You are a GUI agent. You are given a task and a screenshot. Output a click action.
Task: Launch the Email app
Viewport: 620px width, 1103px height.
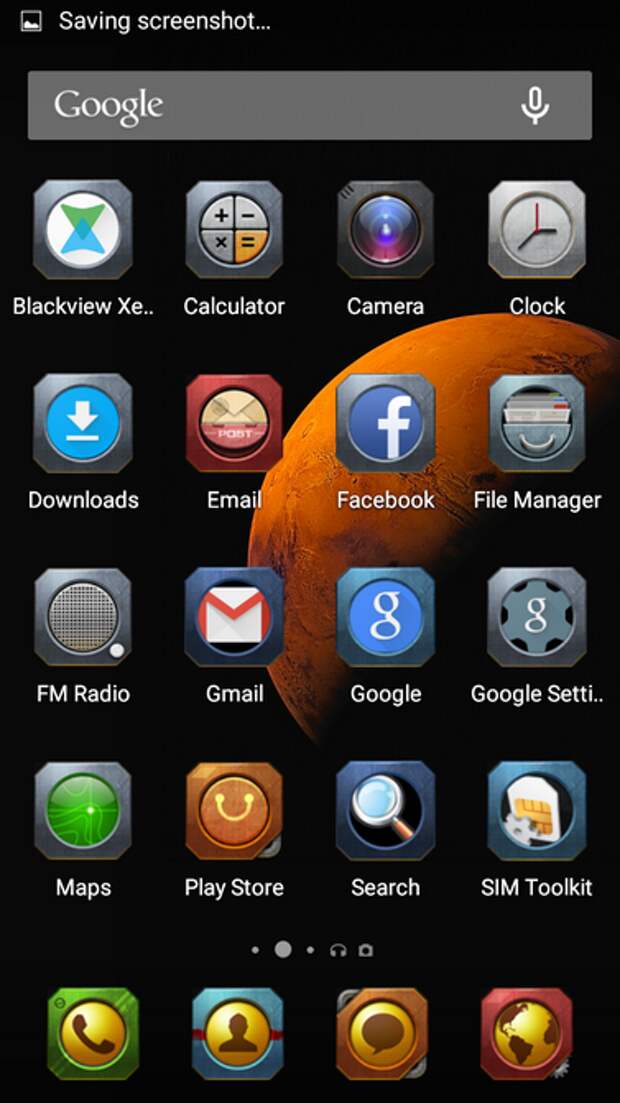(x=234, y=423)
